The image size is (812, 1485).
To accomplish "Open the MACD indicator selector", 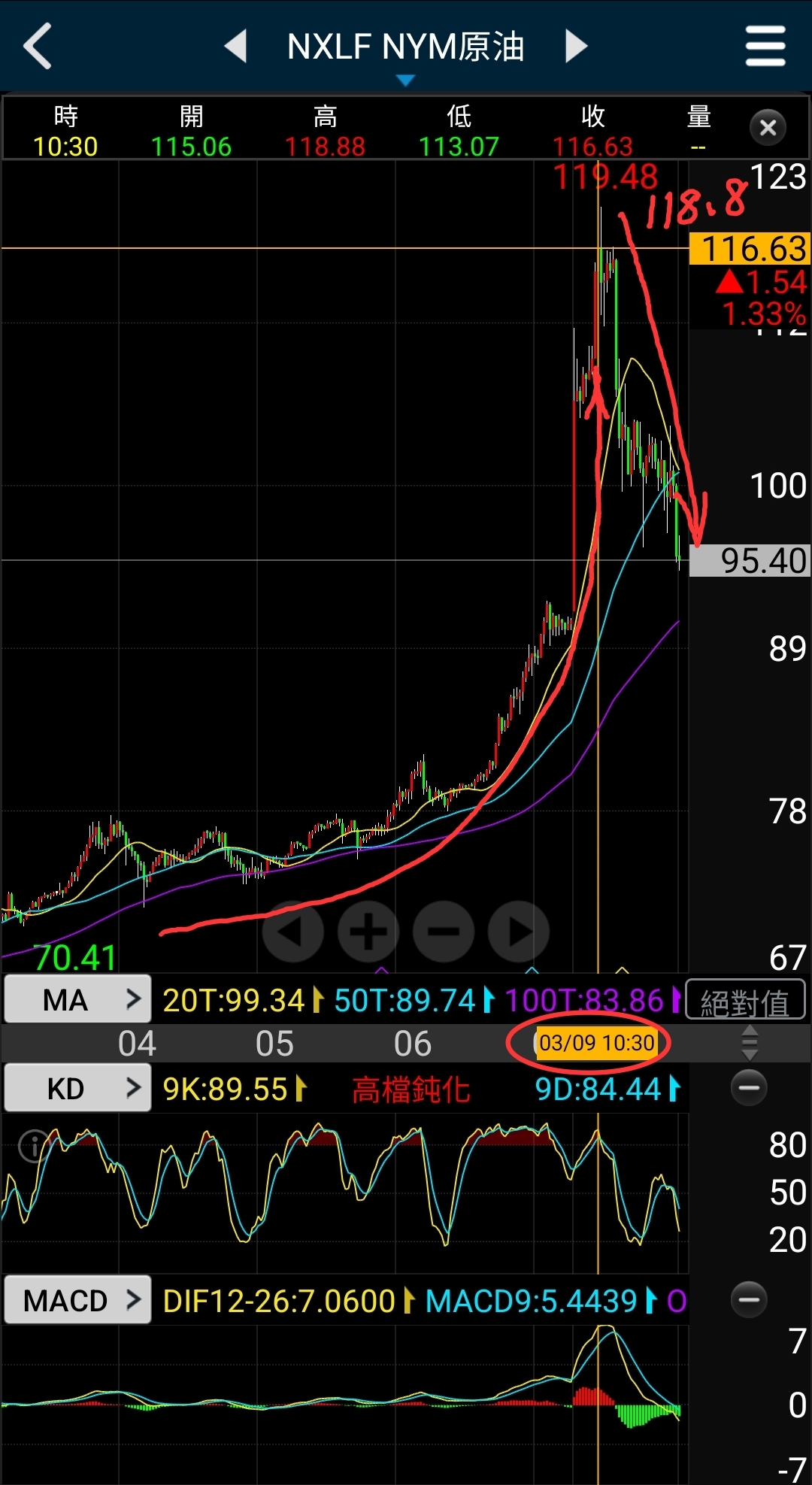I will (77, 1300).
